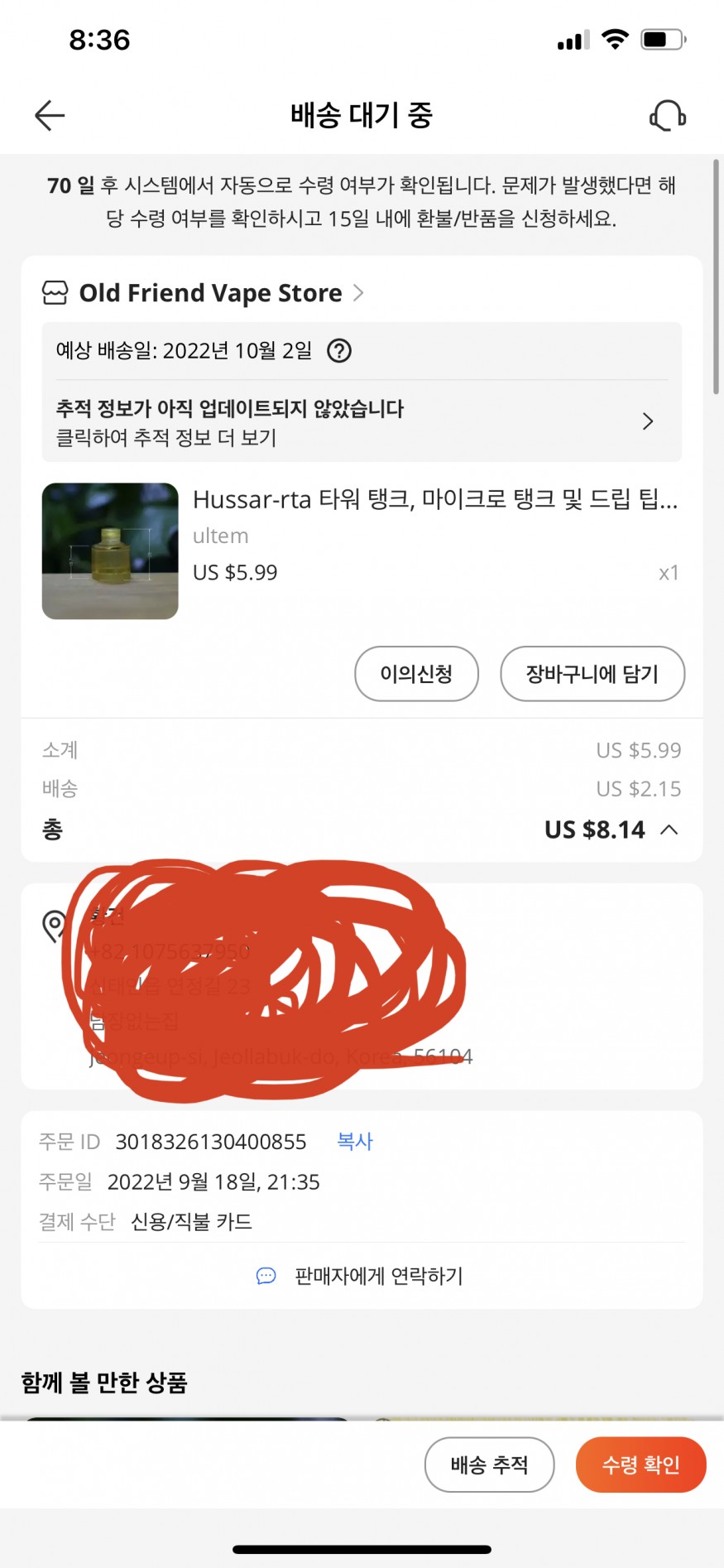
Task: Collapse the US $8.14 total breakdown
Action: (669, 830)
